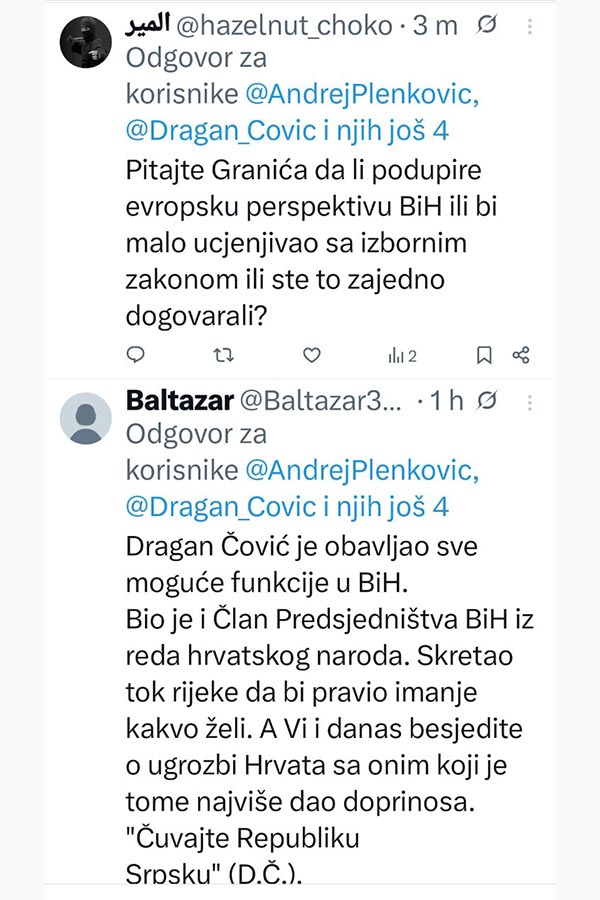Share hazelnut_choko's reply
600x900 pixels.
click(520, 354)
